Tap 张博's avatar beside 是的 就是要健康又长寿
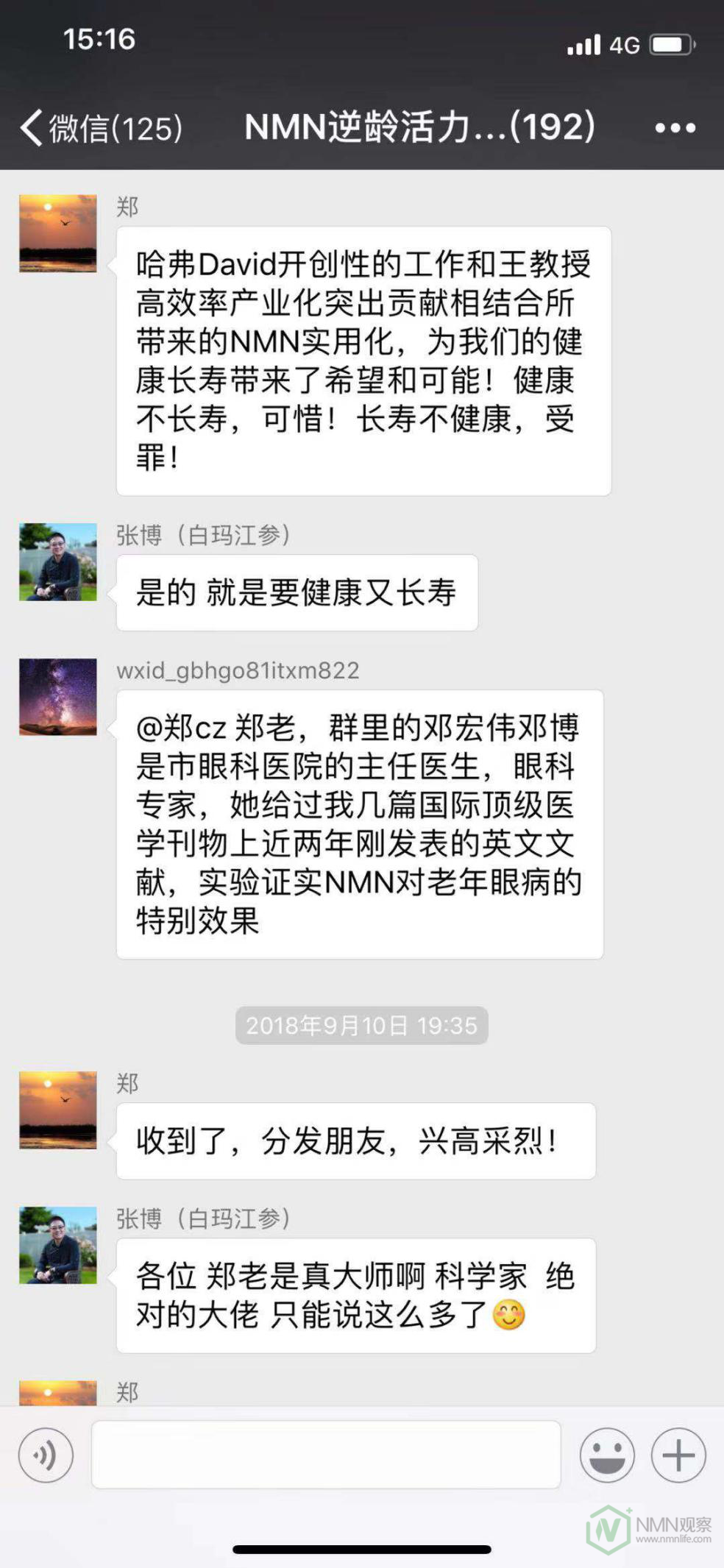 (58, 561)
